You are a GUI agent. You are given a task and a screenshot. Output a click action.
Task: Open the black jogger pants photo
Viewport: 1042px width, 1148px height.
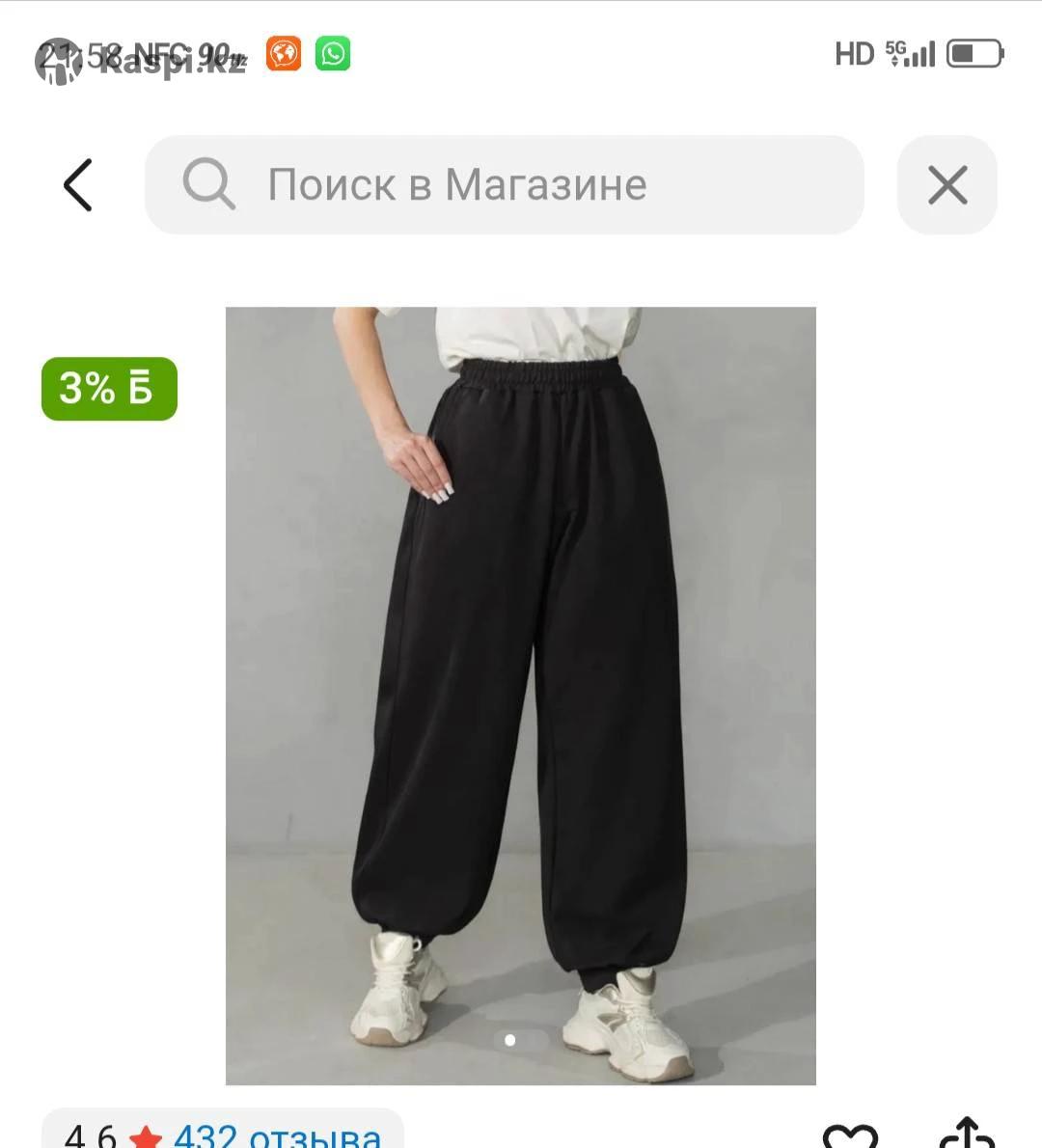pos(520,695)
